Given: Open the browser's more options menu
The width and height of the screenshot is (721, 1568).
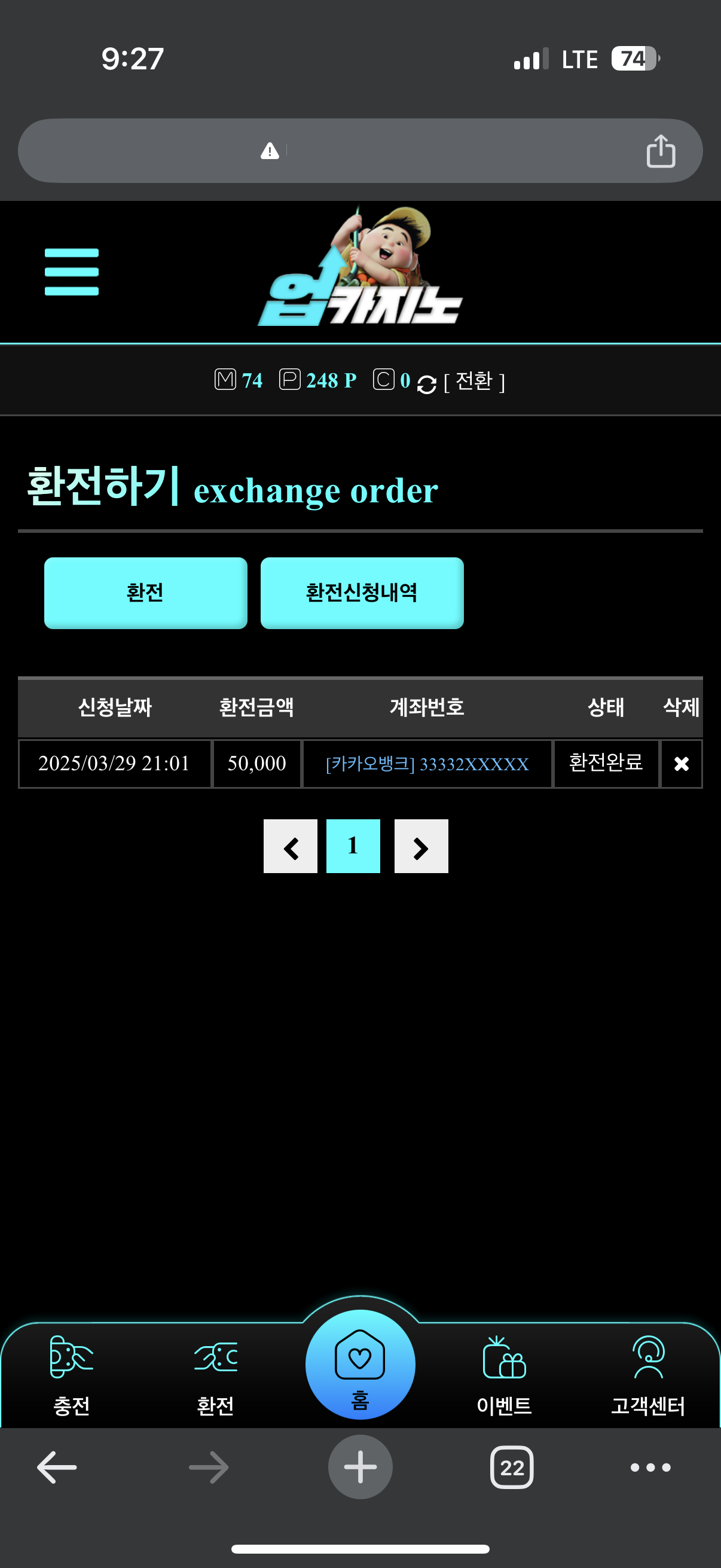Looking at the screenshot, I should [650, 1467].
